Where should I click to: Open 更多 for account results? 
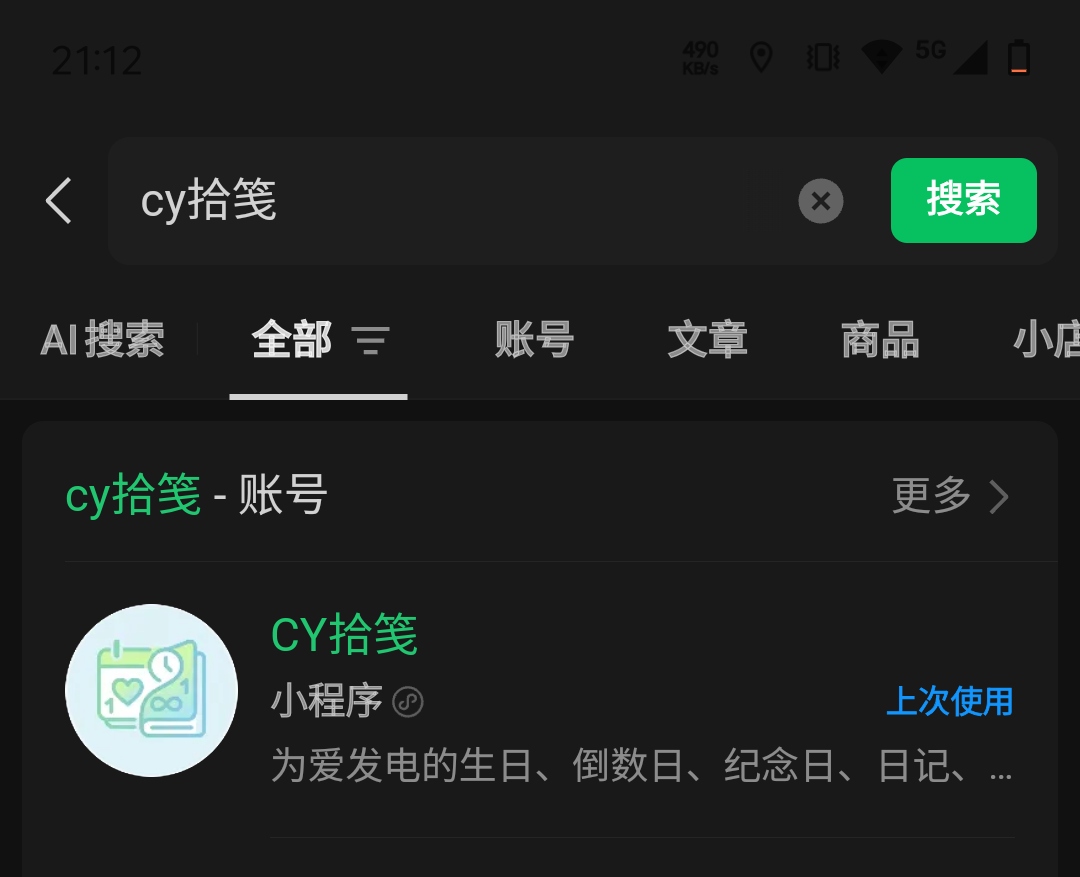click(950, 495)
